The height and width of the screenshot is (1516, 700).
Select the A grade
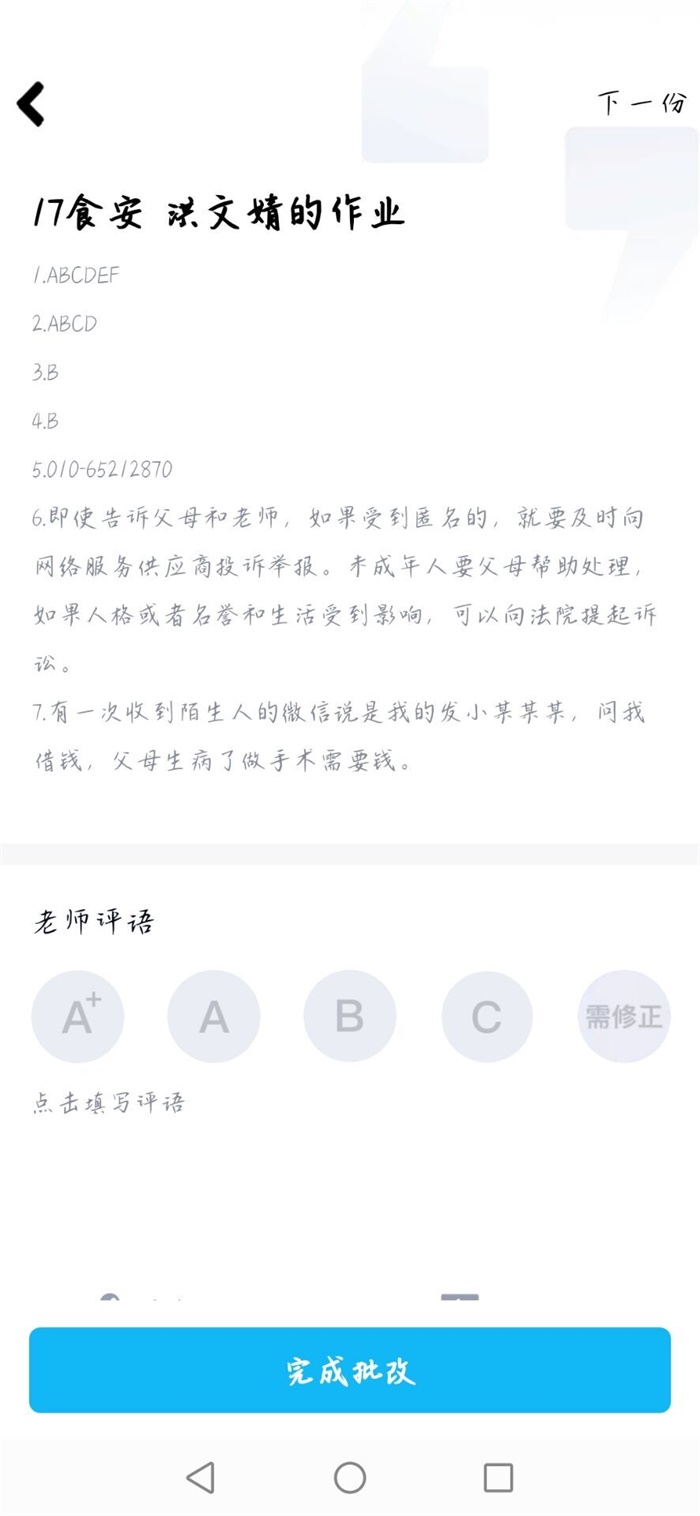click(x=214, y=1016)
